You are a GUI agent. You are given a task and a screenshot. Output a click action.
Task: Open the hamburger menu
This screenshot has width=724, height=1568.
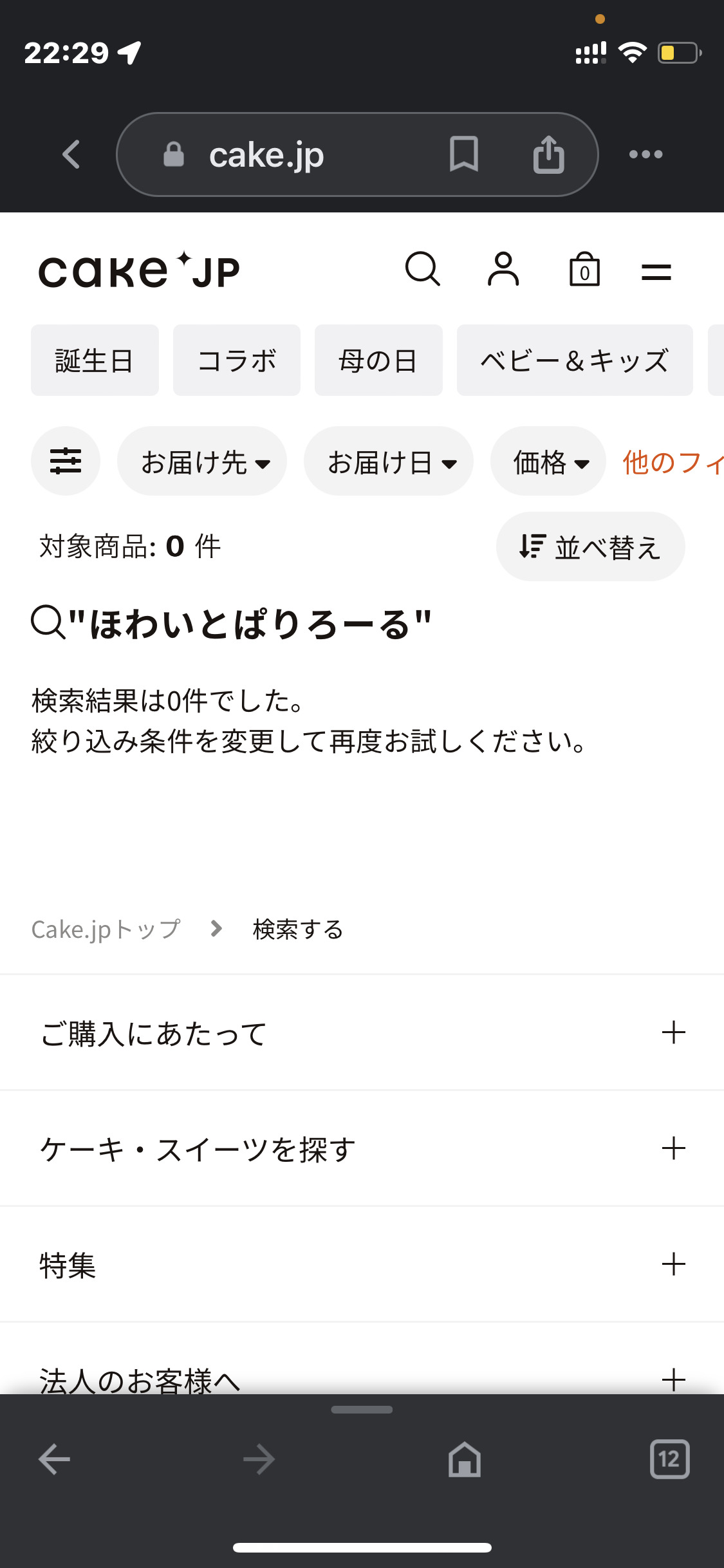pos(656,272)
